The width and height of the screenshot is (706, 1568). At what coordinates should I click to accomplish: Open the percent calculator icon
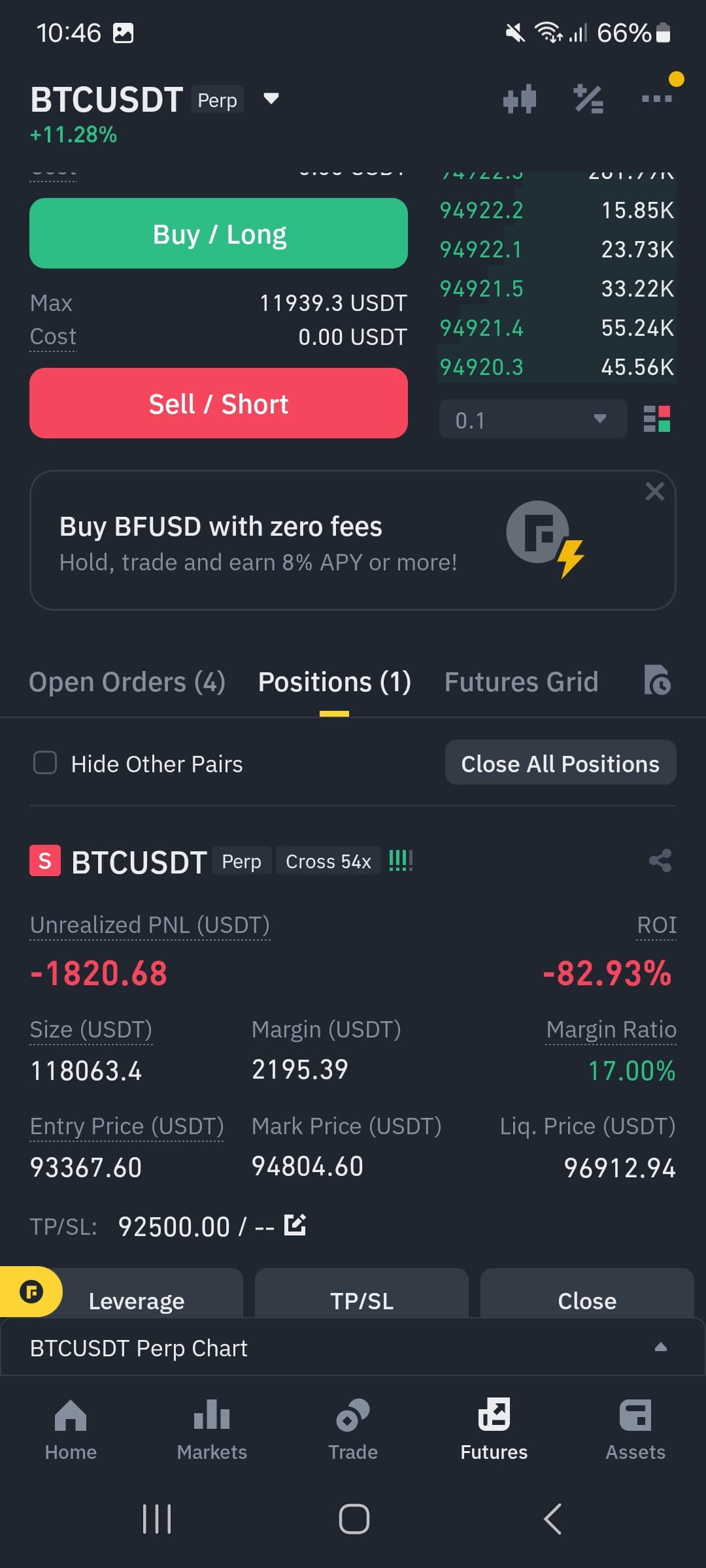tap(588, 99)
